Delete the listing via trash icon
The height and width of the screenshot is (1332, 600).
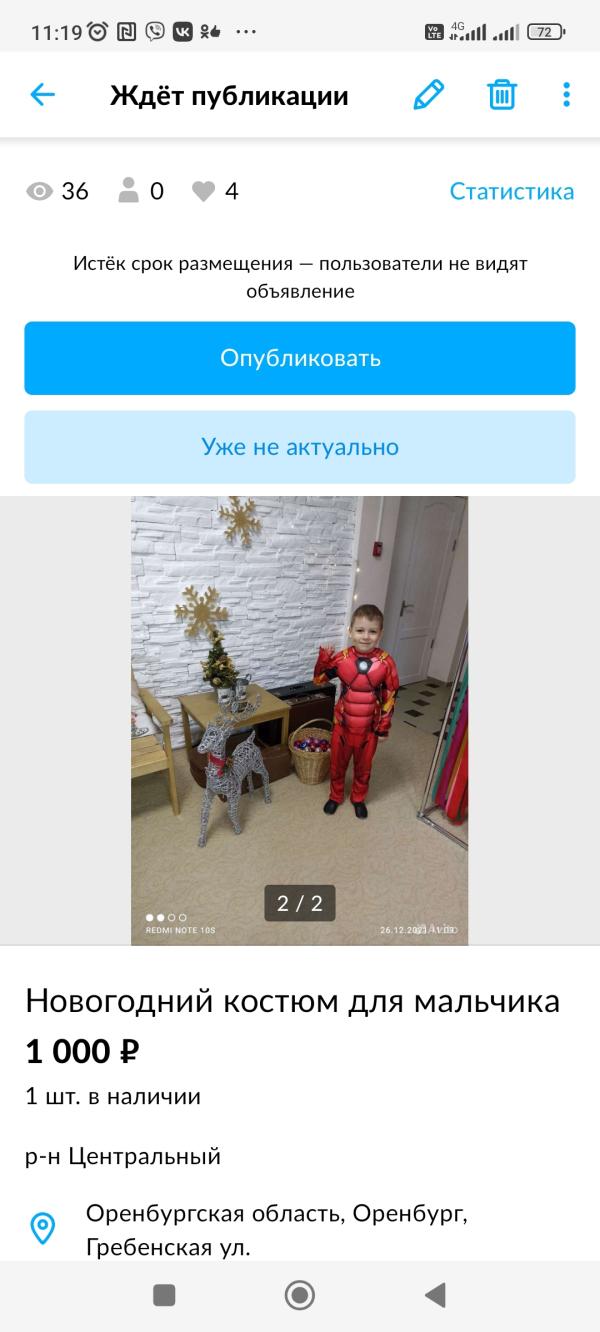point(501,95)
